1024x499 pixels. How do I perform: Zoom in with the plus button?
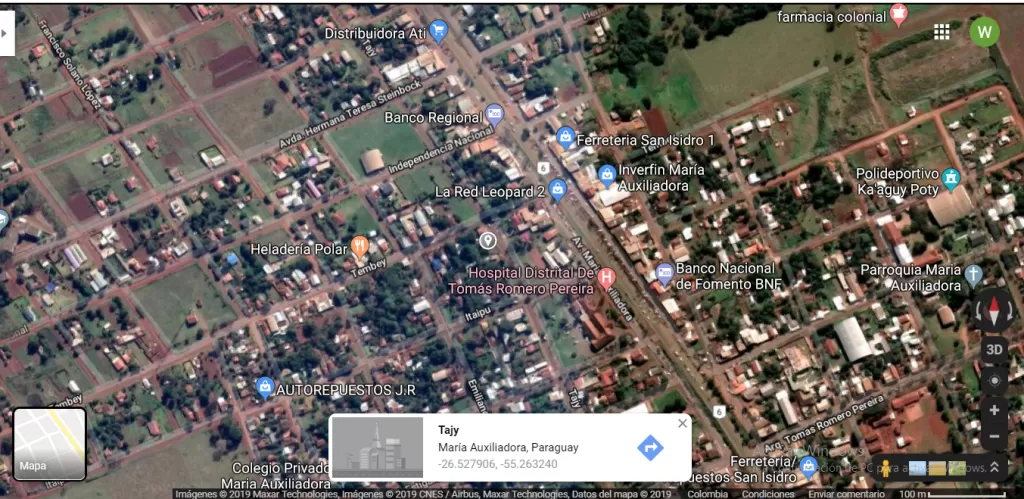click(994, 410)
